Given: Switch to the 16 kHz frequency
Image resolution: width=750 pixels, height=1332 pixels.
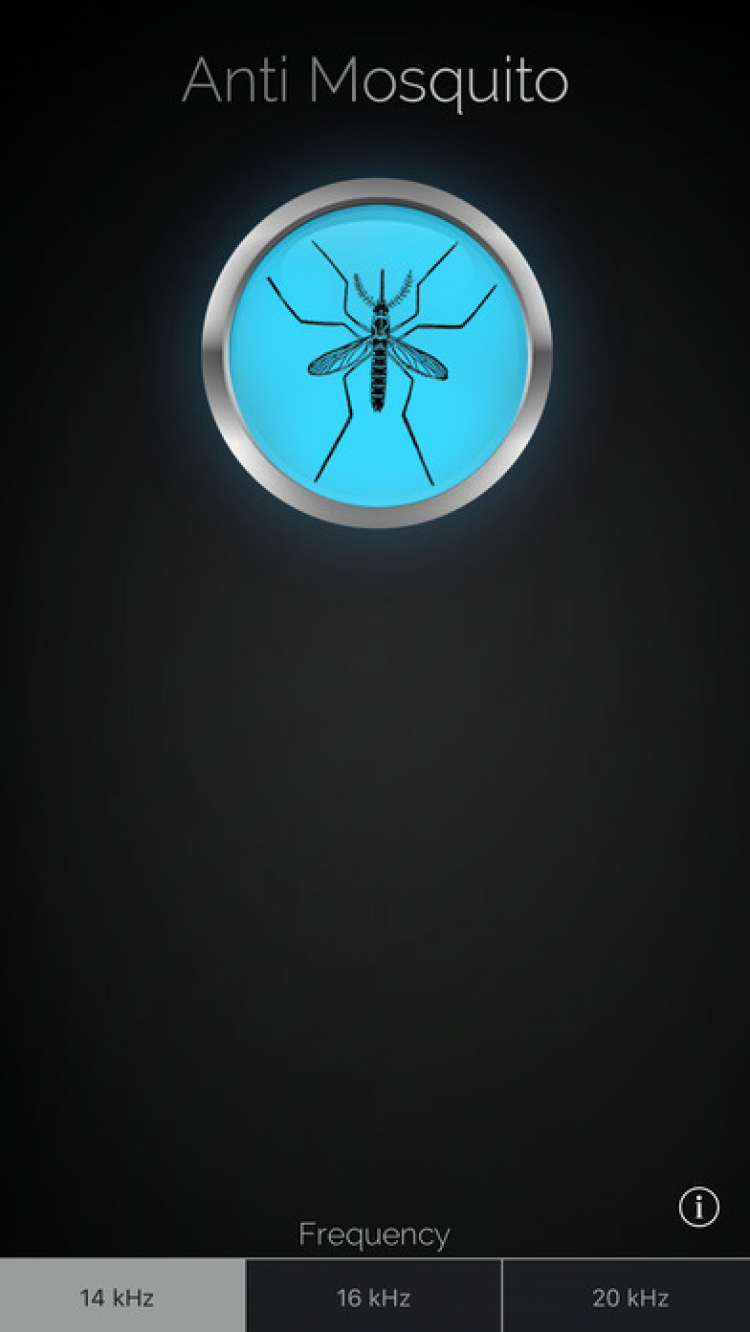Looking at the screenshot, I should click(373, 1298).
